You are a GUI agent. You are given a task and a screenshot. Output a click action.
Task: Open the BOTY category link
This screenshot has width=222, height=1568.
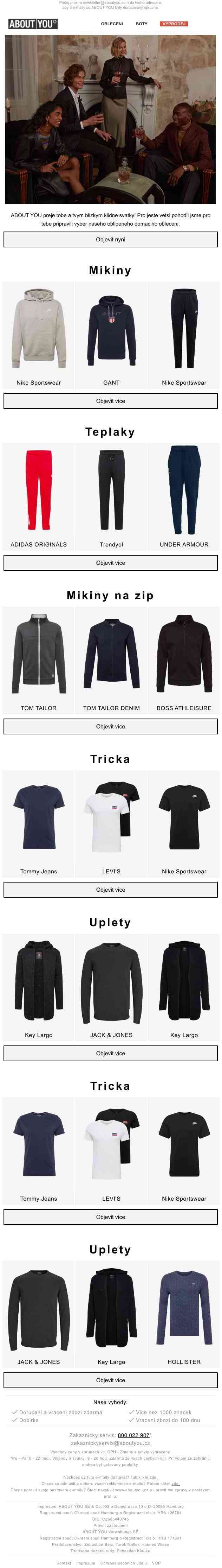pyautogui.click(x=141, y=24)
